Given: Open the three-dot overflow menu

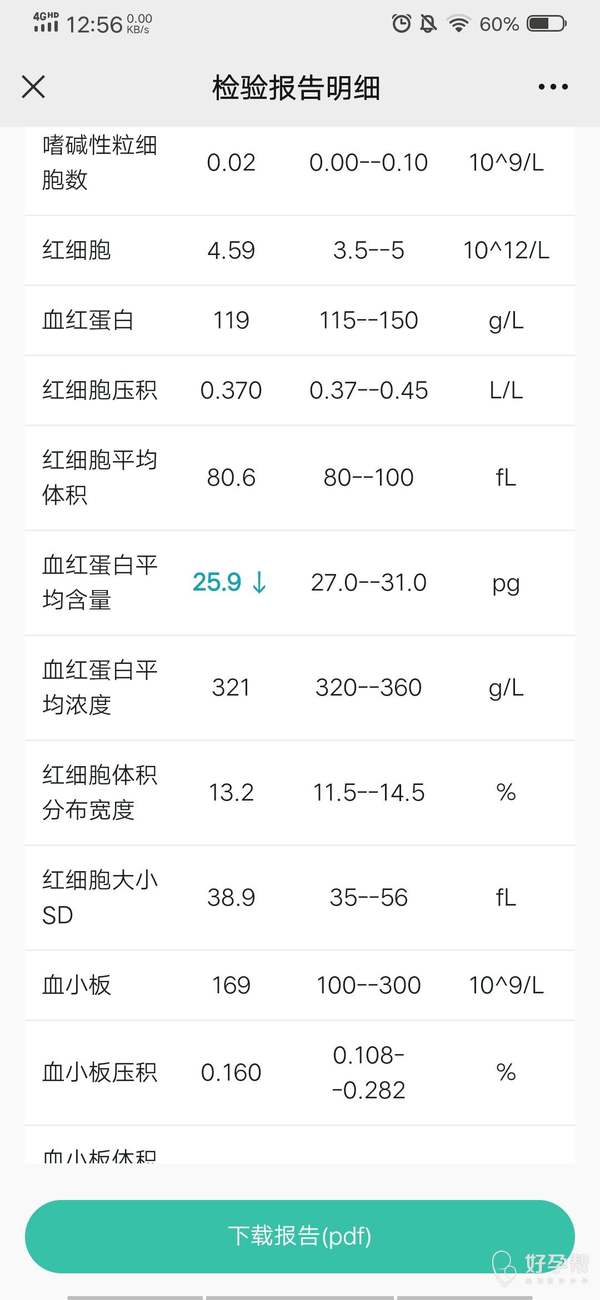Looking at the screenshot, I should point(552,87).
